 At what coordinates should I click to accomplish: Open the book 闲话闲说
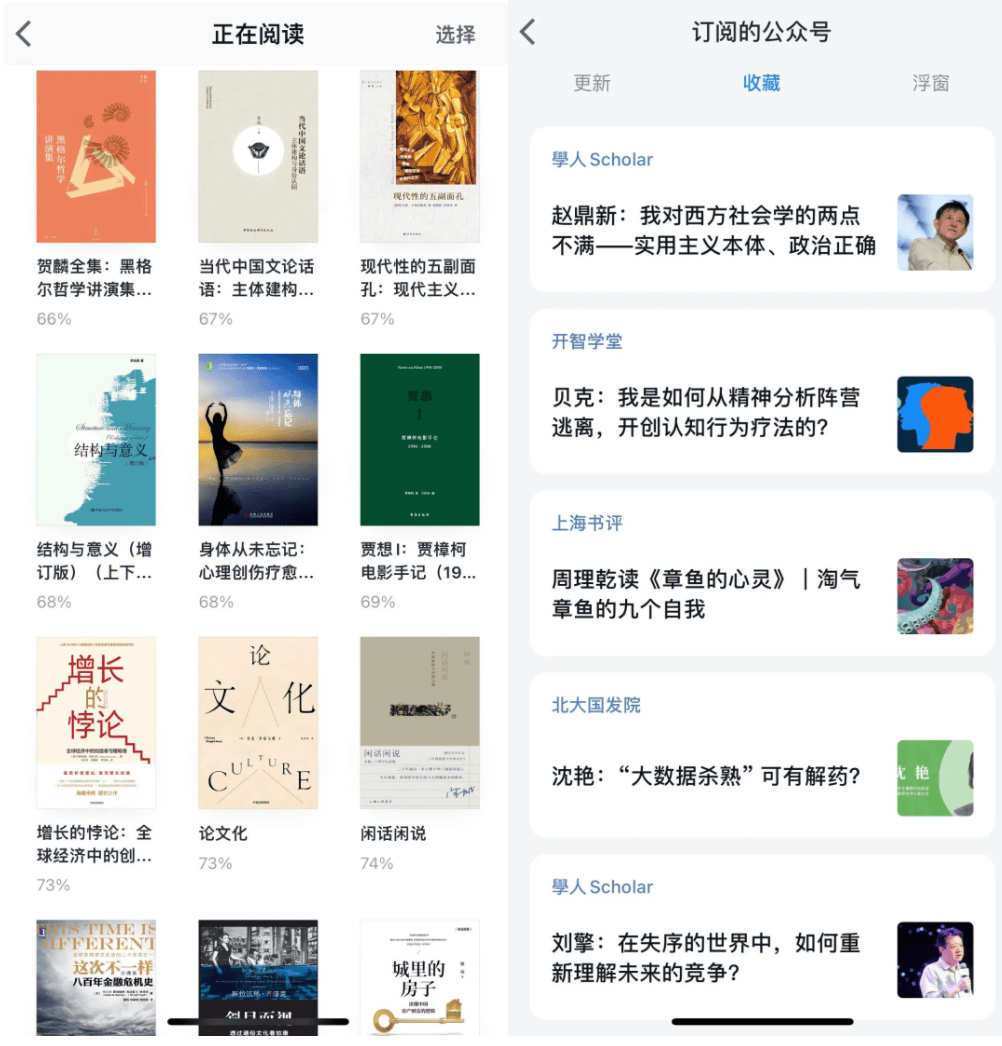click(419, 723)
